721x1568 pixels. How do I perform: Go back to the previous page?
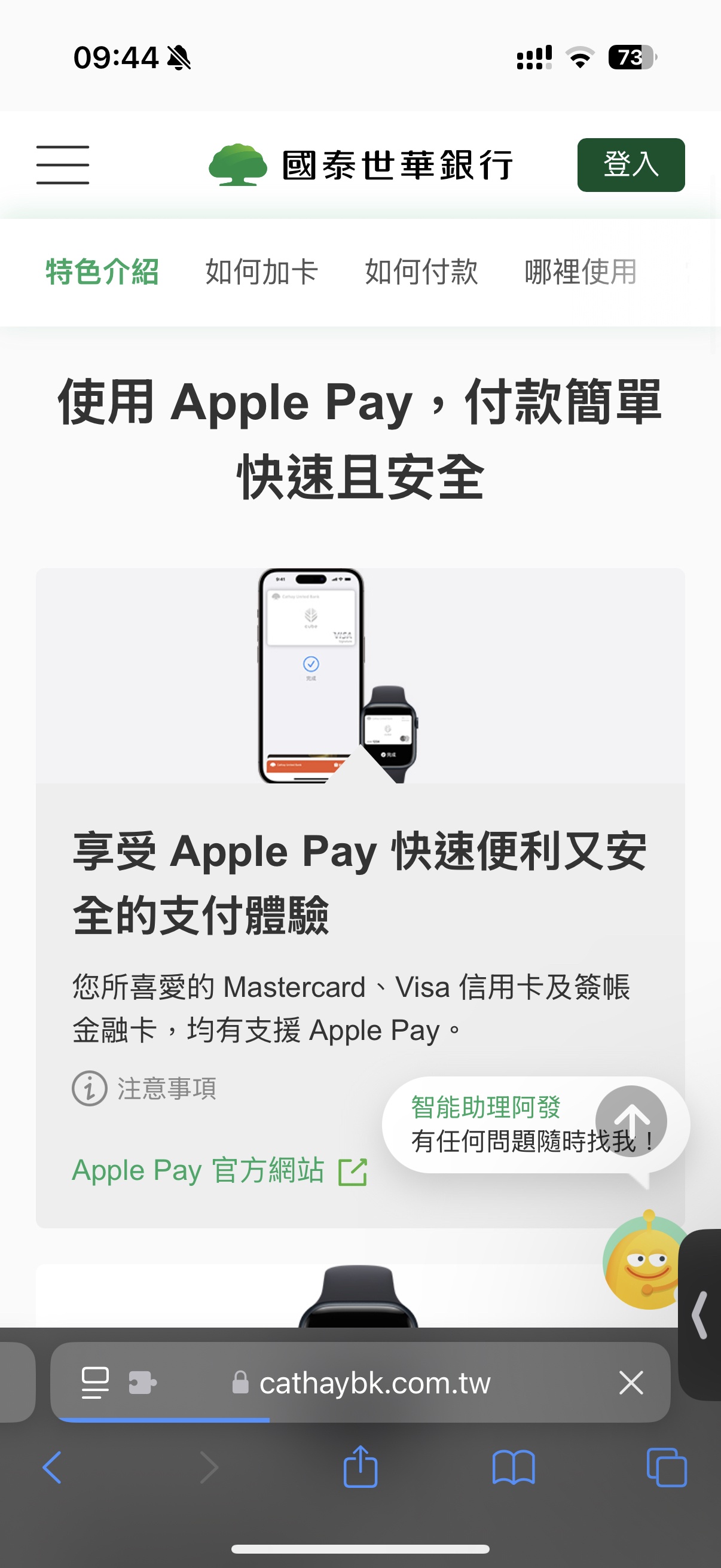tap(53, 1468)
